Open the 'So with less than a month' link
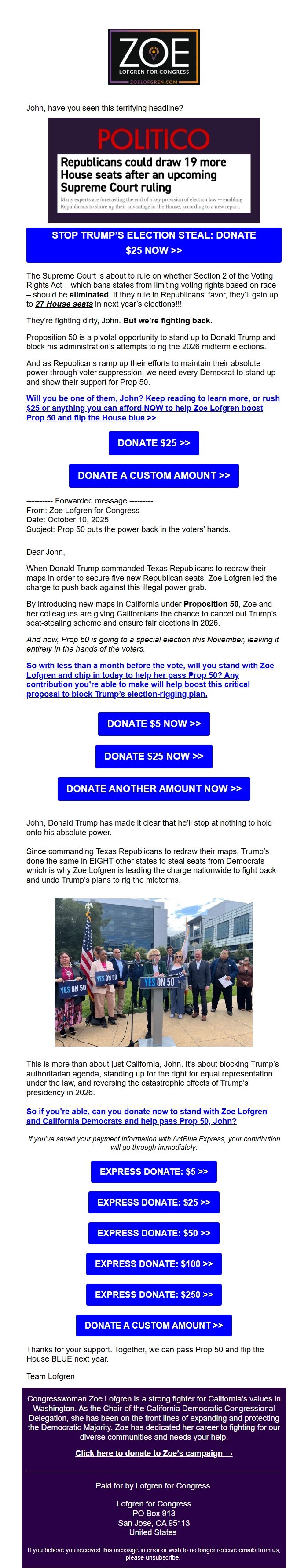Image resolution: width=308 pixels, height=1568 pixels. coord(150,679)
